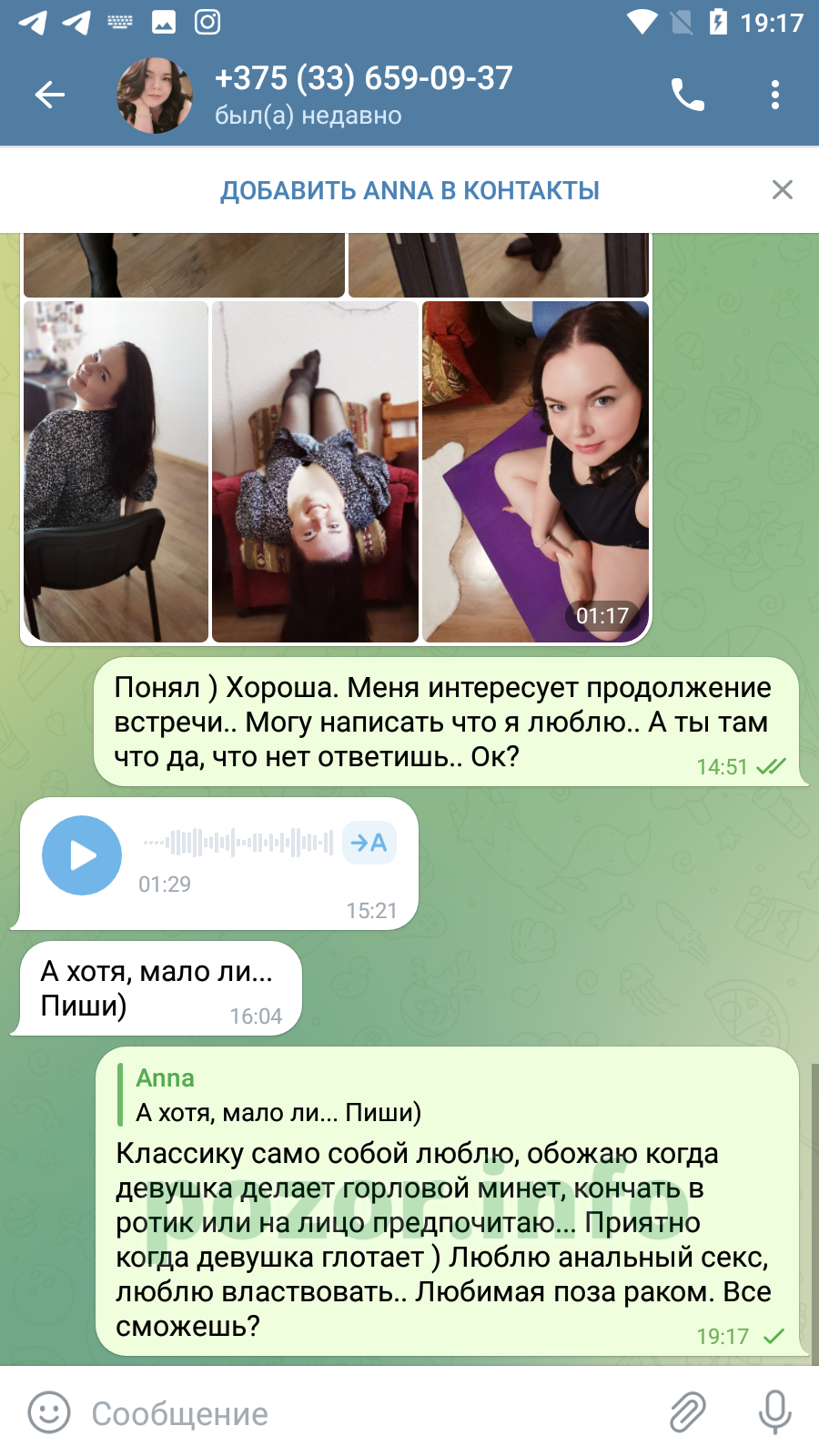Open the photo marked 01:17
This screenshot has width=819, height=1456.
click(x=535, y=471)
